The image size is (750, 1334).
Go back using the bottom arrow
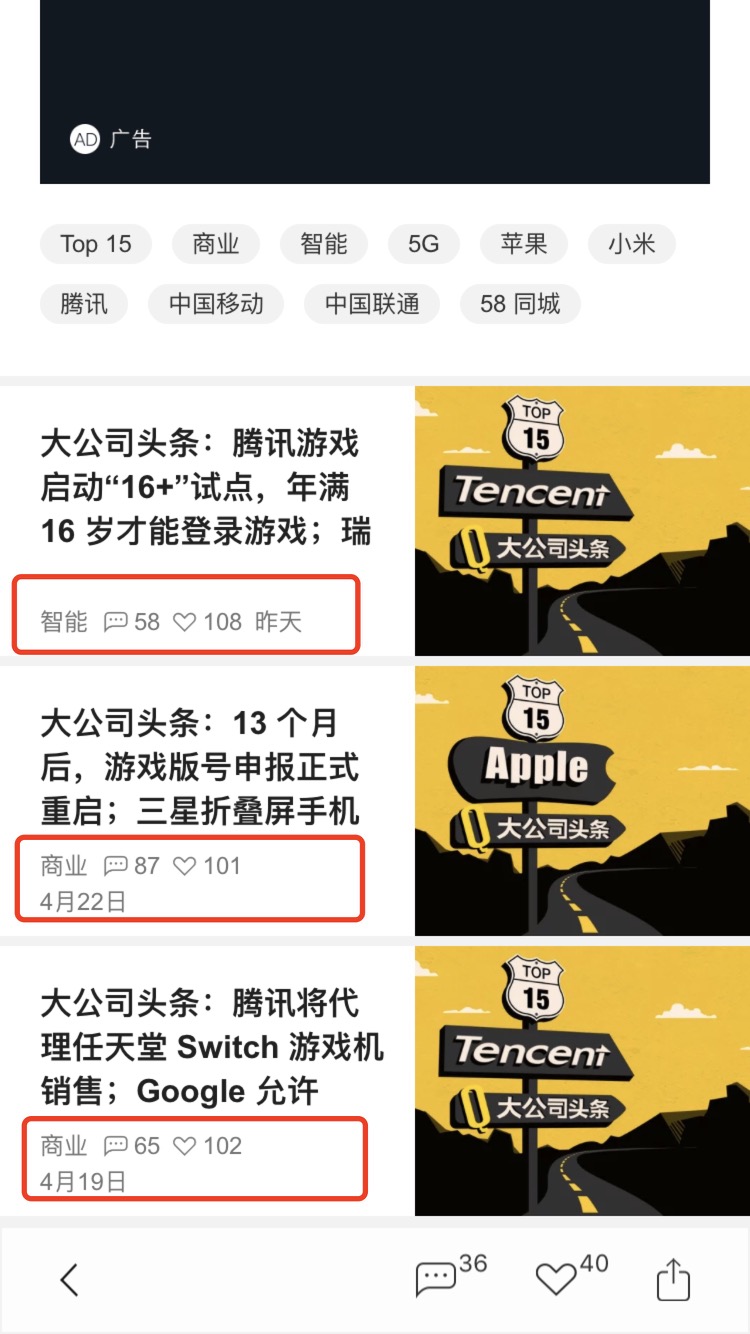(68, 1280)
